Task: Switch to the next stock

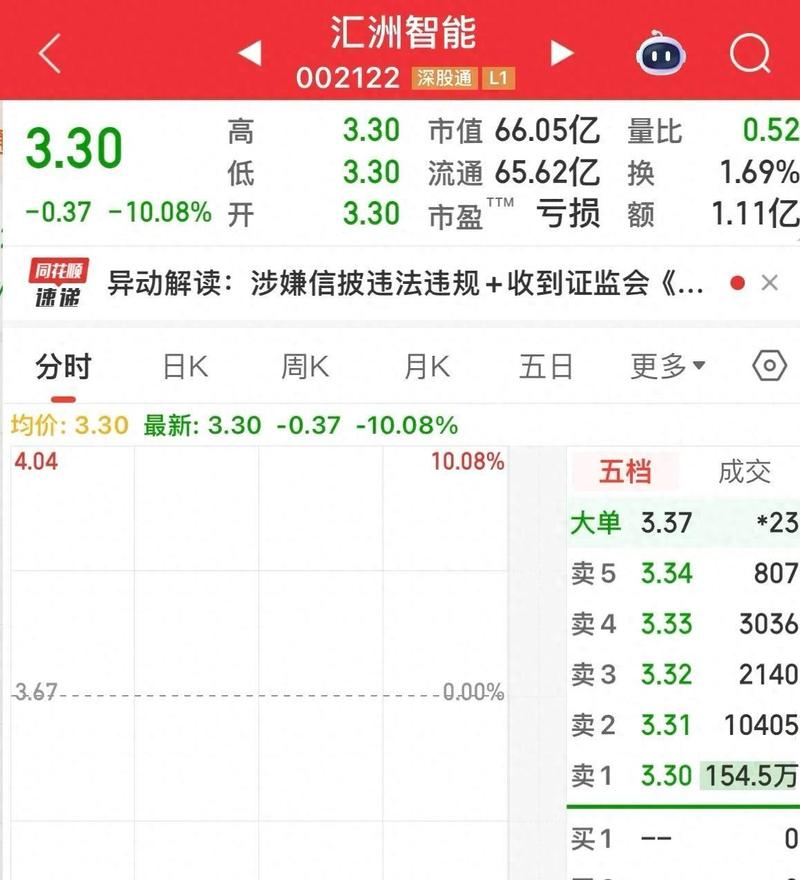Action: click(x=563, y=53)
